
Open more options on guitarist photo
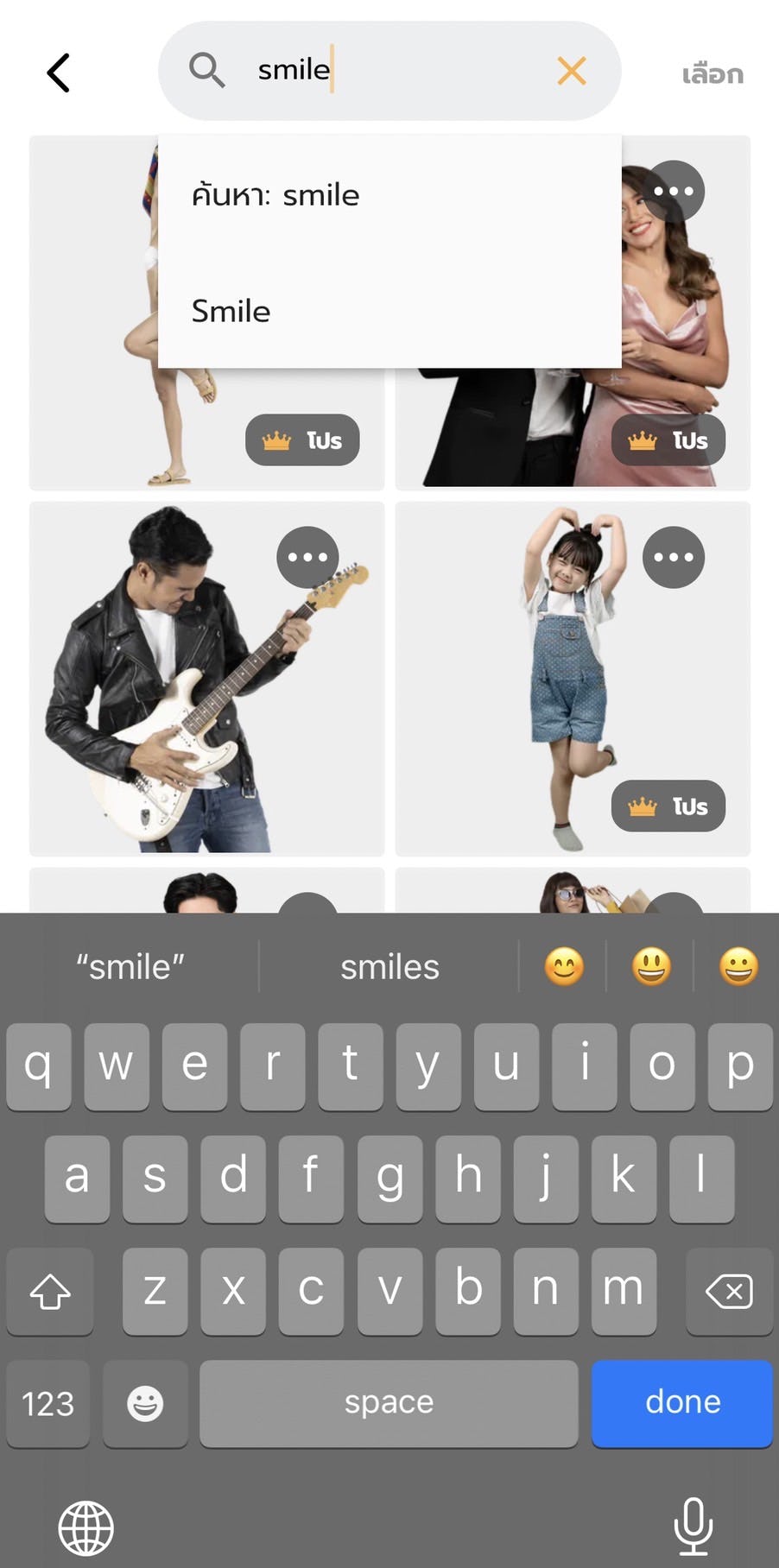[x=307, y=557]
